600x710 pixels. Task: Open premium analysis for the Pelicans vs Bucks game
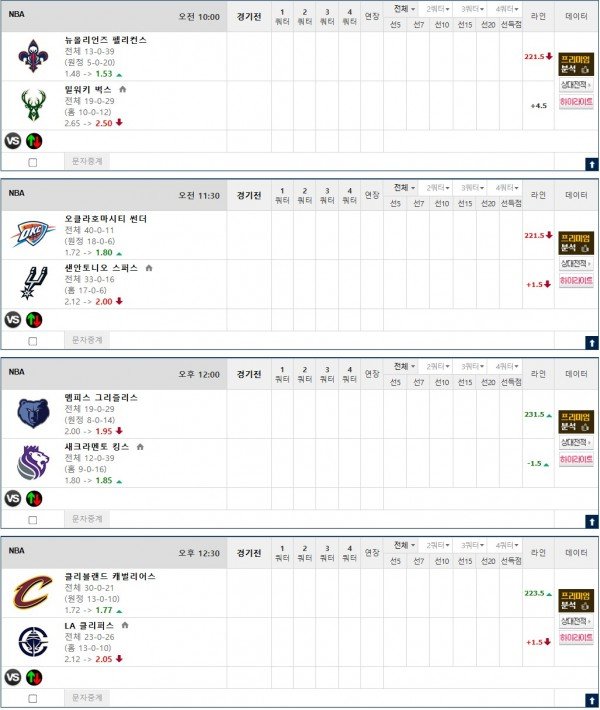576,64
